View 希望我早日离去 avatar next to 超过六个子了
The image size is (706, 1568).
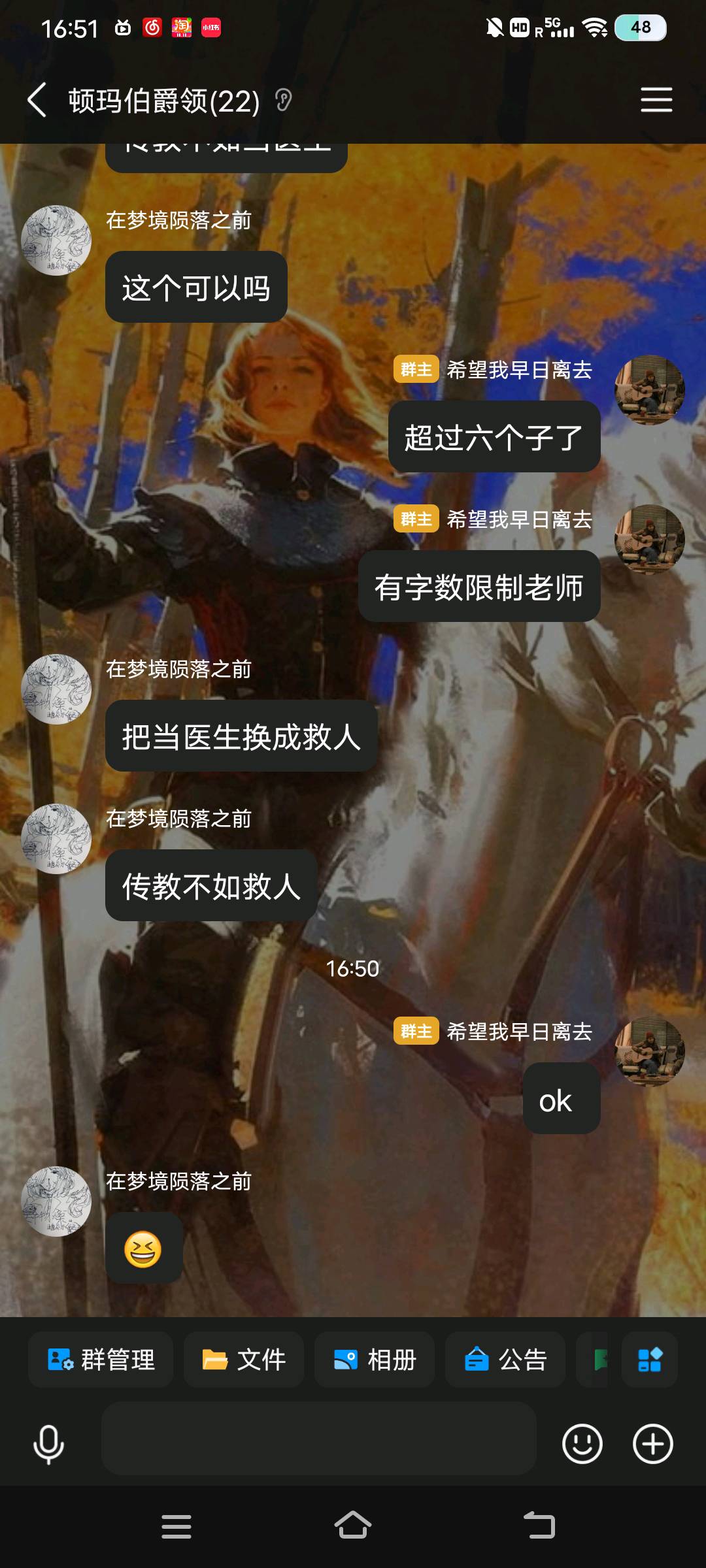point(649,390)
